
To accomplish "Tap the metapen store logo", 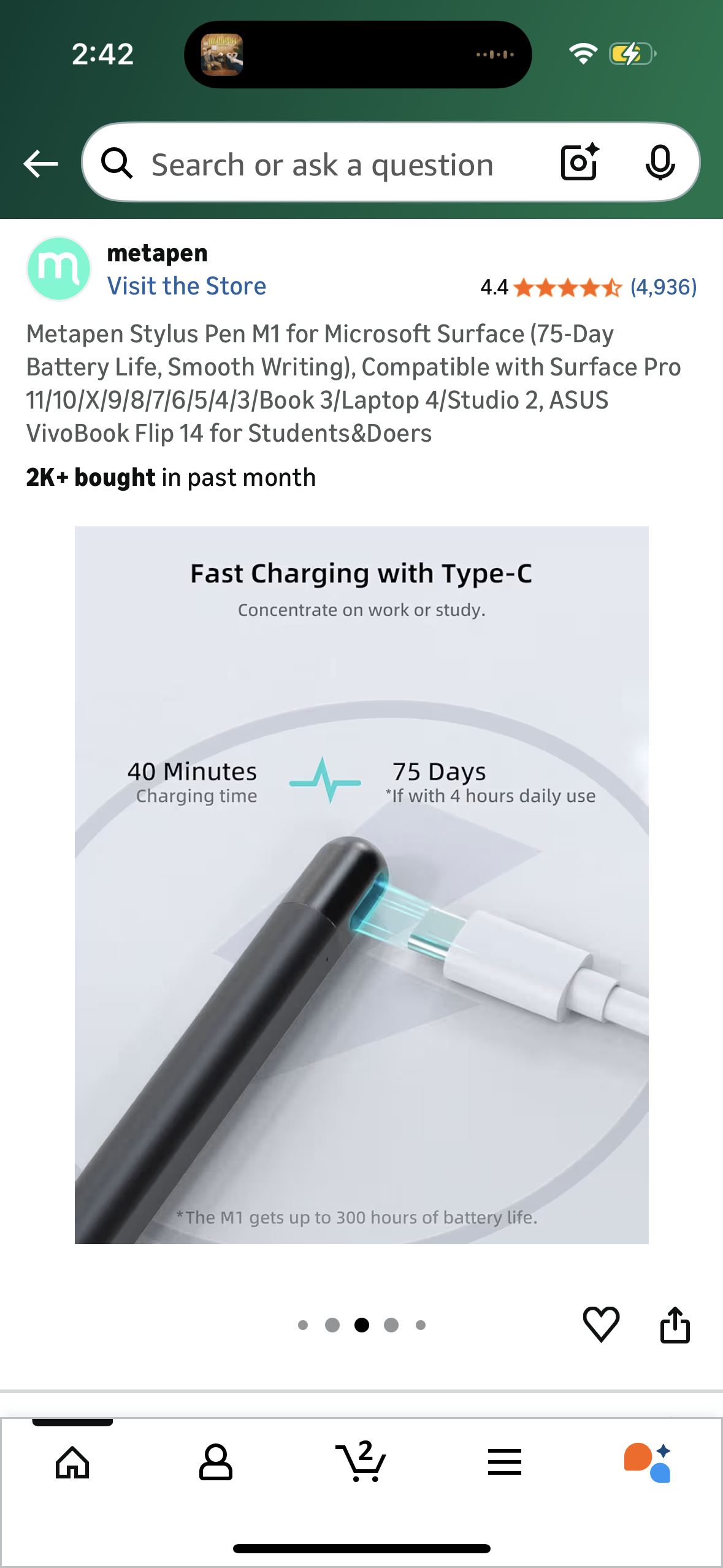I will click(59, 267).
